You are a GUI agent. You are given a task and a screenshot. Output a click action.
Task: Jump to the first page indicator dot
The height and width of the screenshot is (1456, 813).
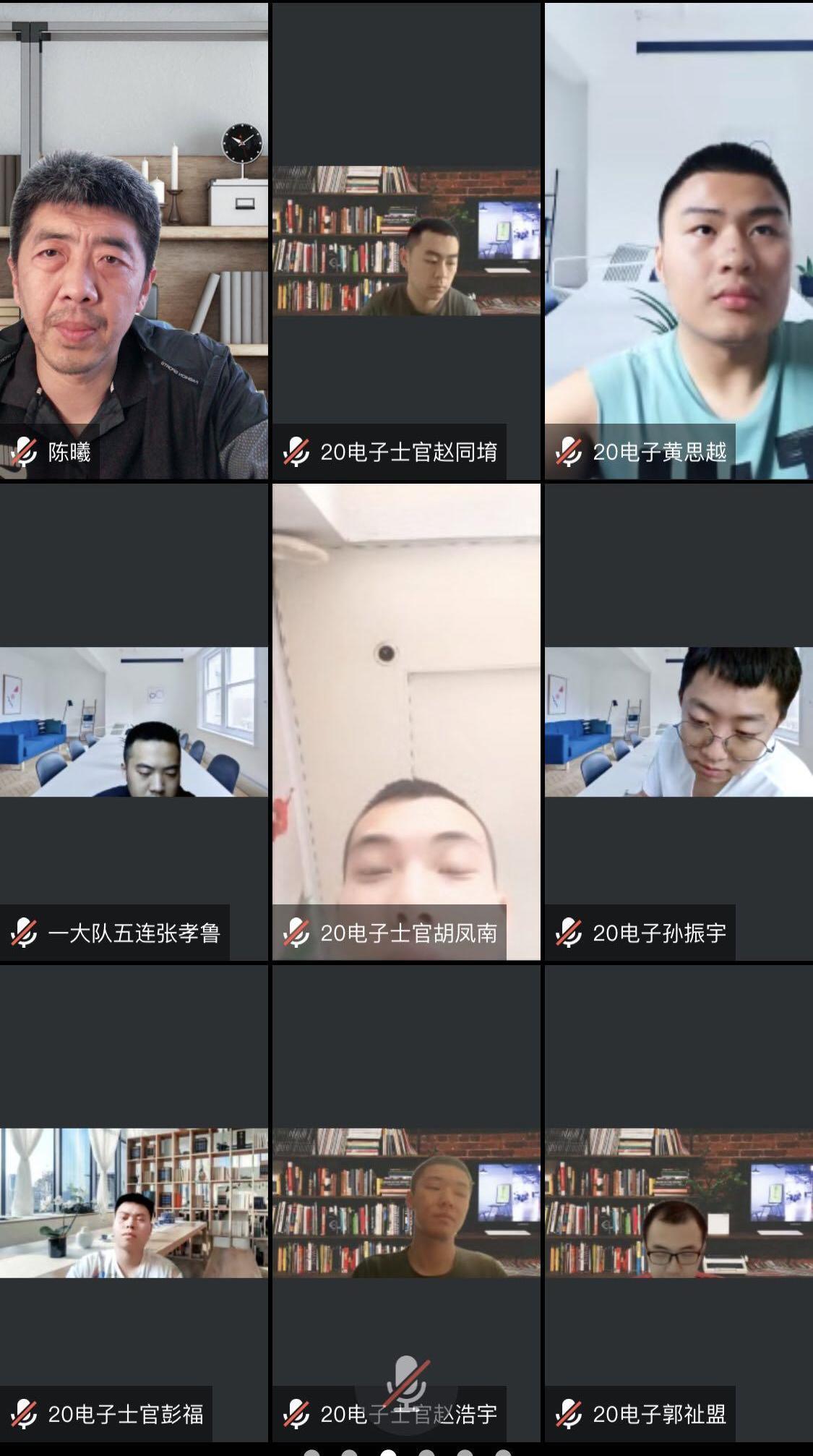tap(312, 1452)
